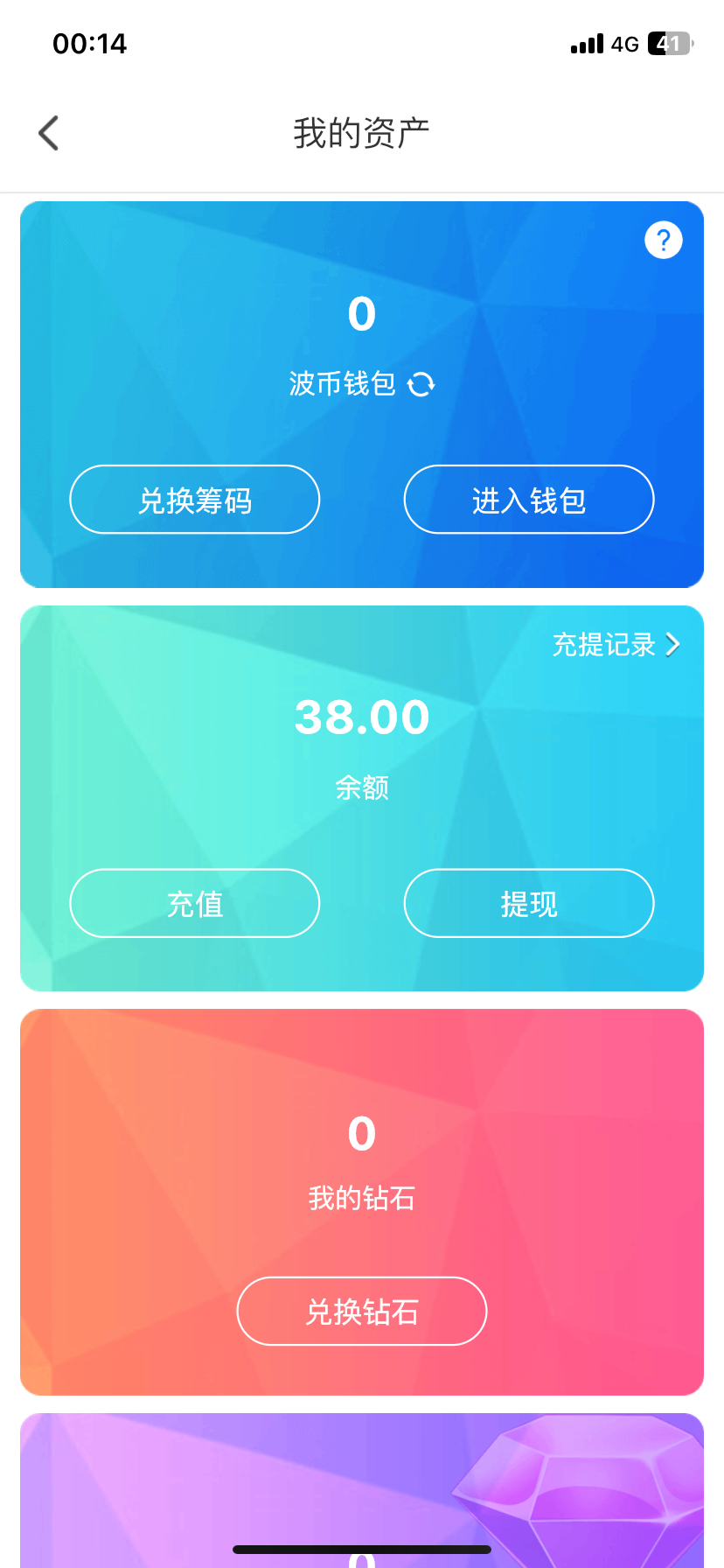Open the help question mark on the wallet card
This screenshot has height=1568, width=724.
663,239
